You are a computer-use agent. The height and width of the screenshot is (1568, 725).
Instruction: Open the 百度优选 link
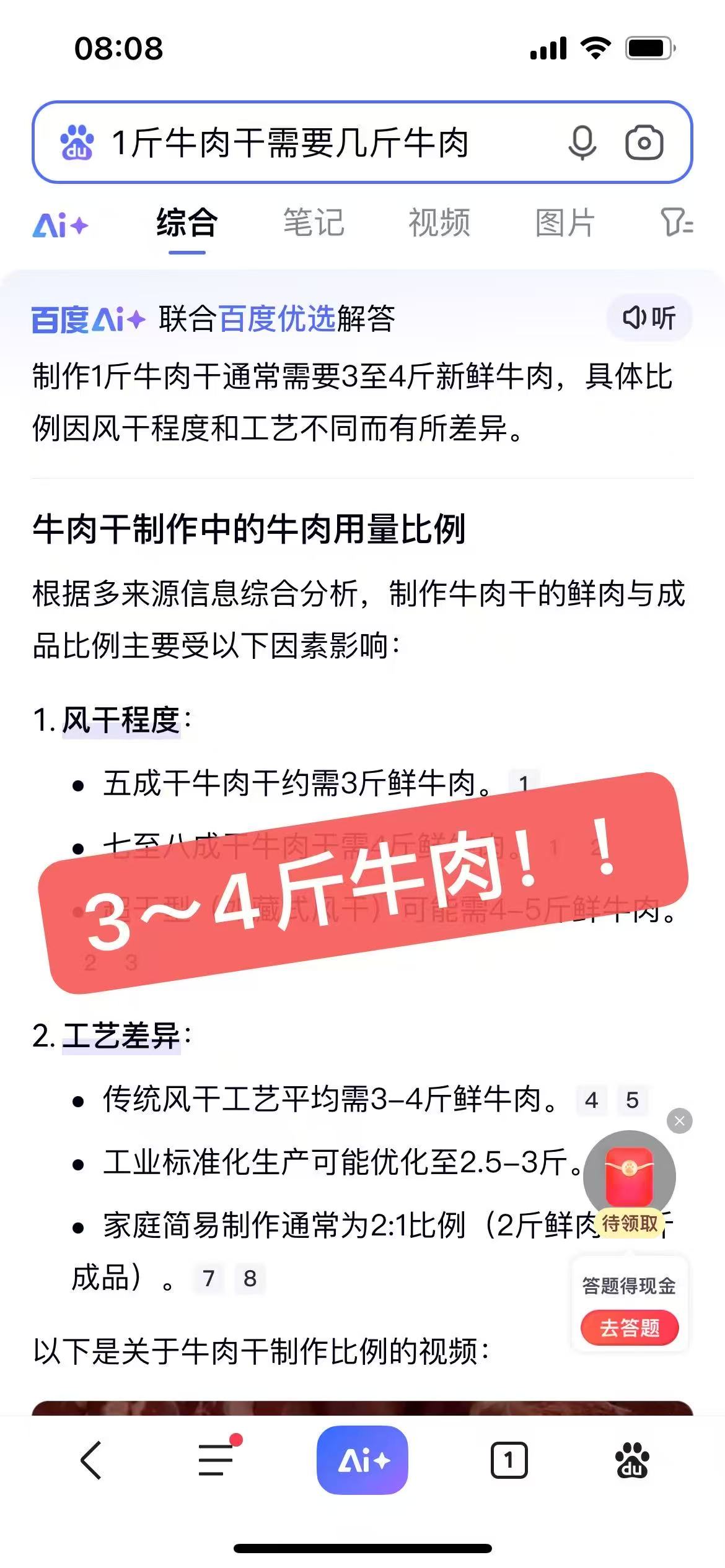(x=277, y=319)
